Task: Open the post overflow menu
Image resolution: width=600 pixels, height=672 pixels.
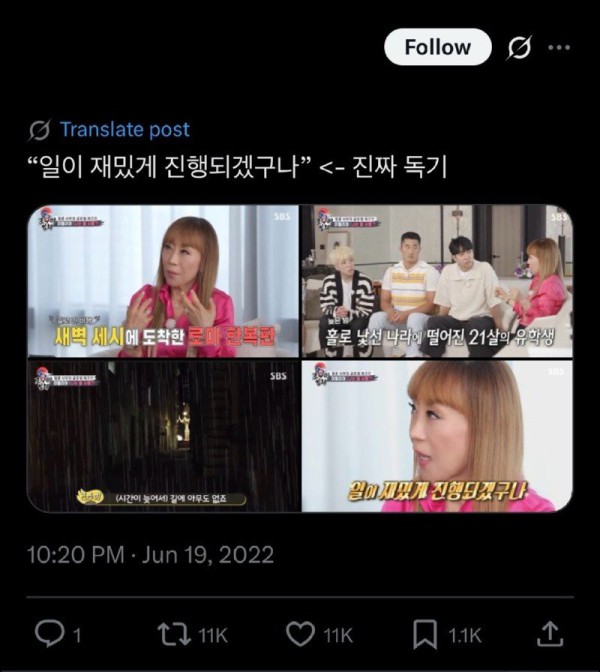Action: click(560, 47)
